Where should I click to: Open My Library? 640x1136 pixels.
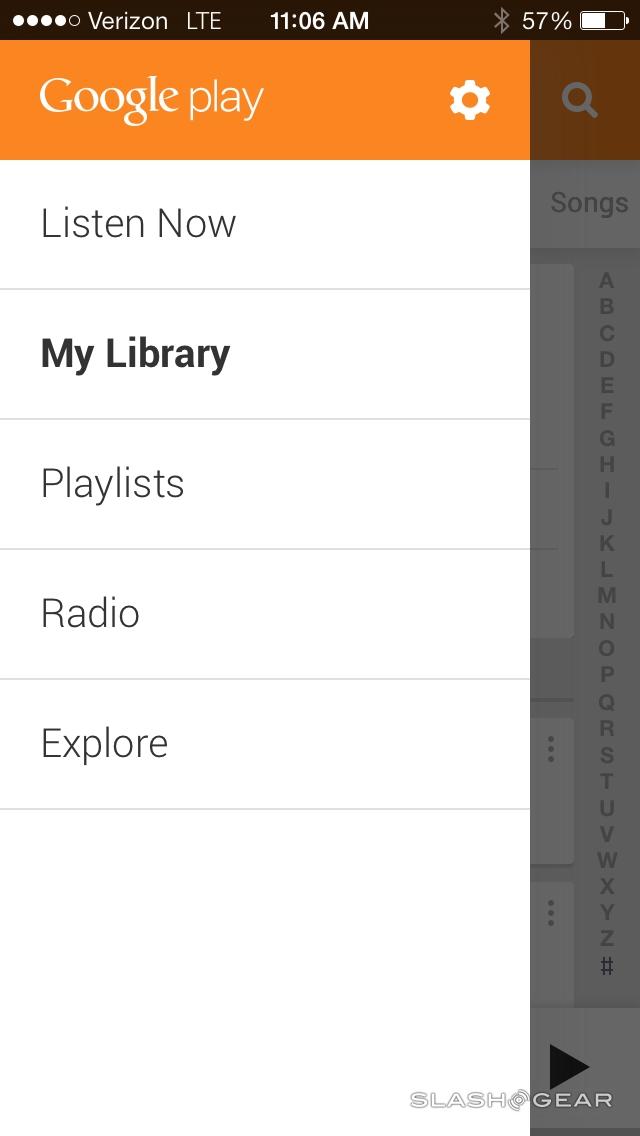pos(135,354)
